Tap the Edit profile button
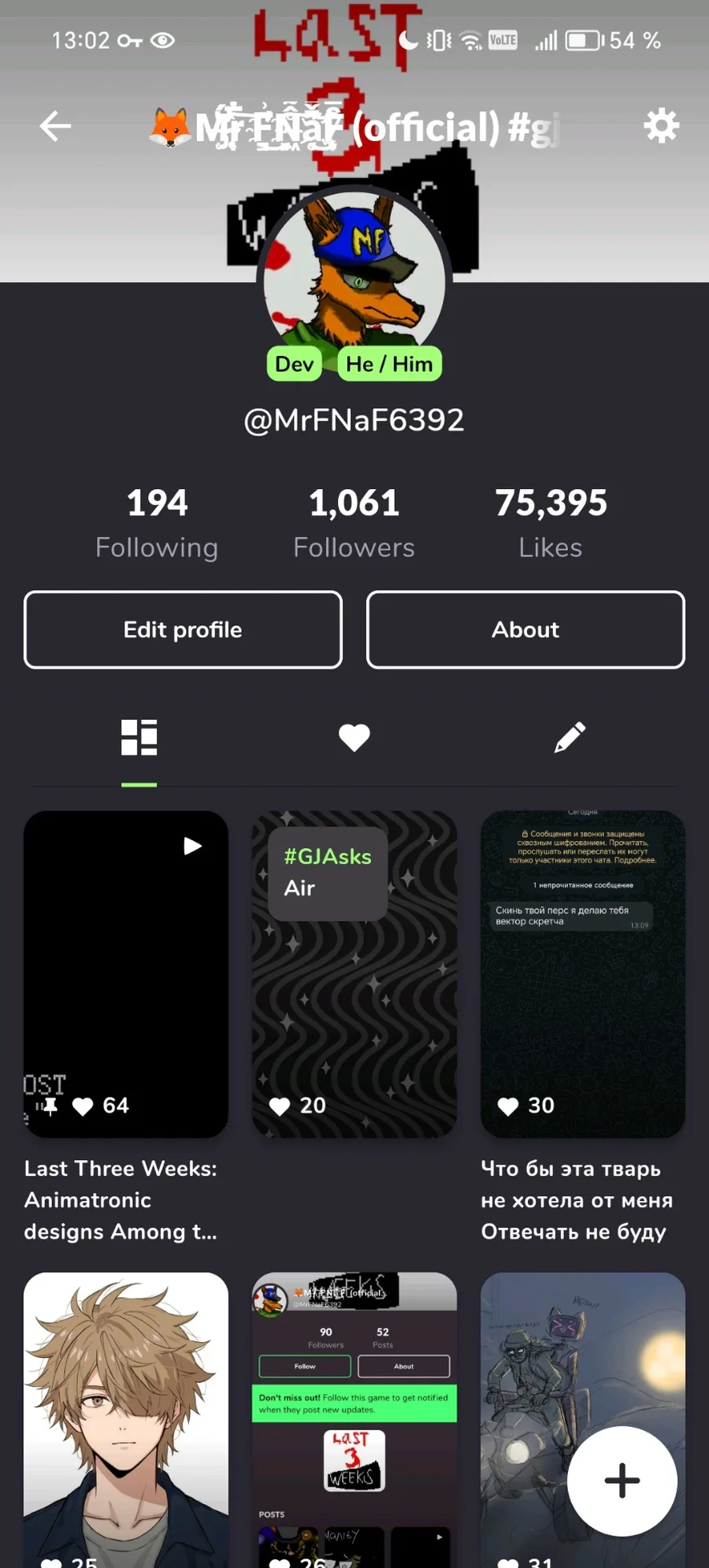Image resolution: width=709 pixels, height=1568 pixels. 183,629
